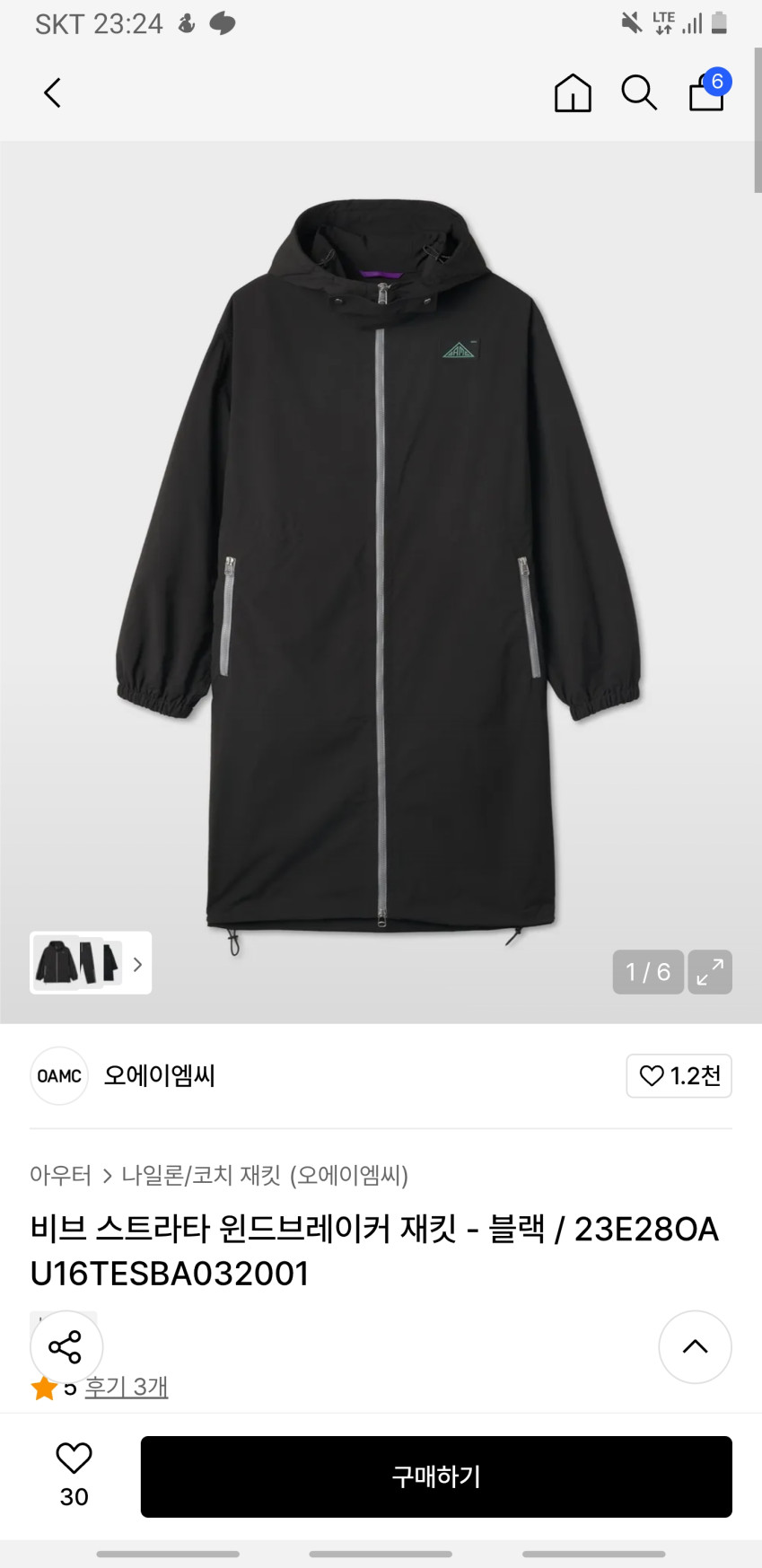Share this product

66,1346
